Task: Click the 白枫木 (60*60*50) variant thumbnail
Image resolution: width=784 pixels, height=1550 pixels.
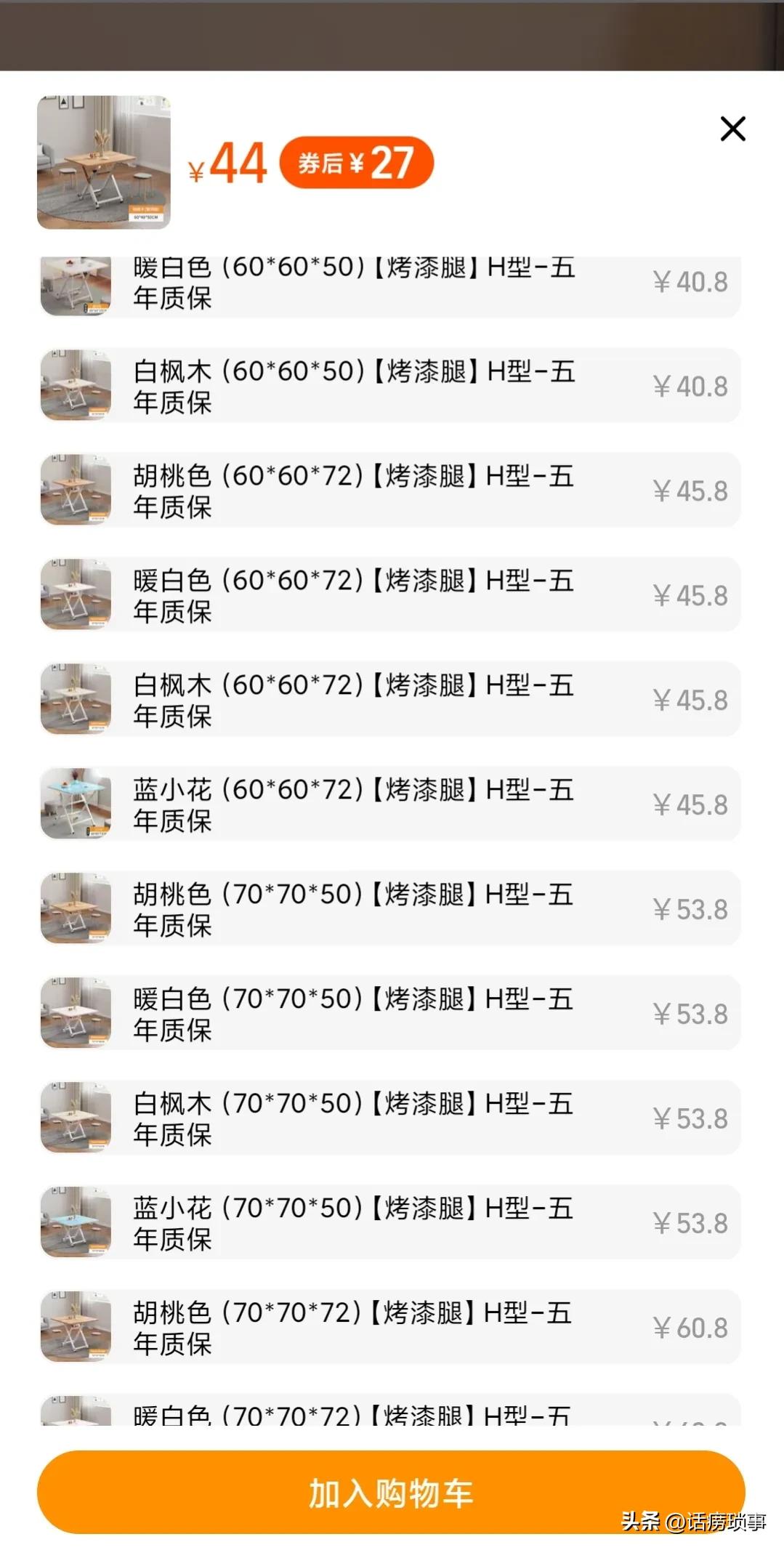Action: click(x=75, y=386)
